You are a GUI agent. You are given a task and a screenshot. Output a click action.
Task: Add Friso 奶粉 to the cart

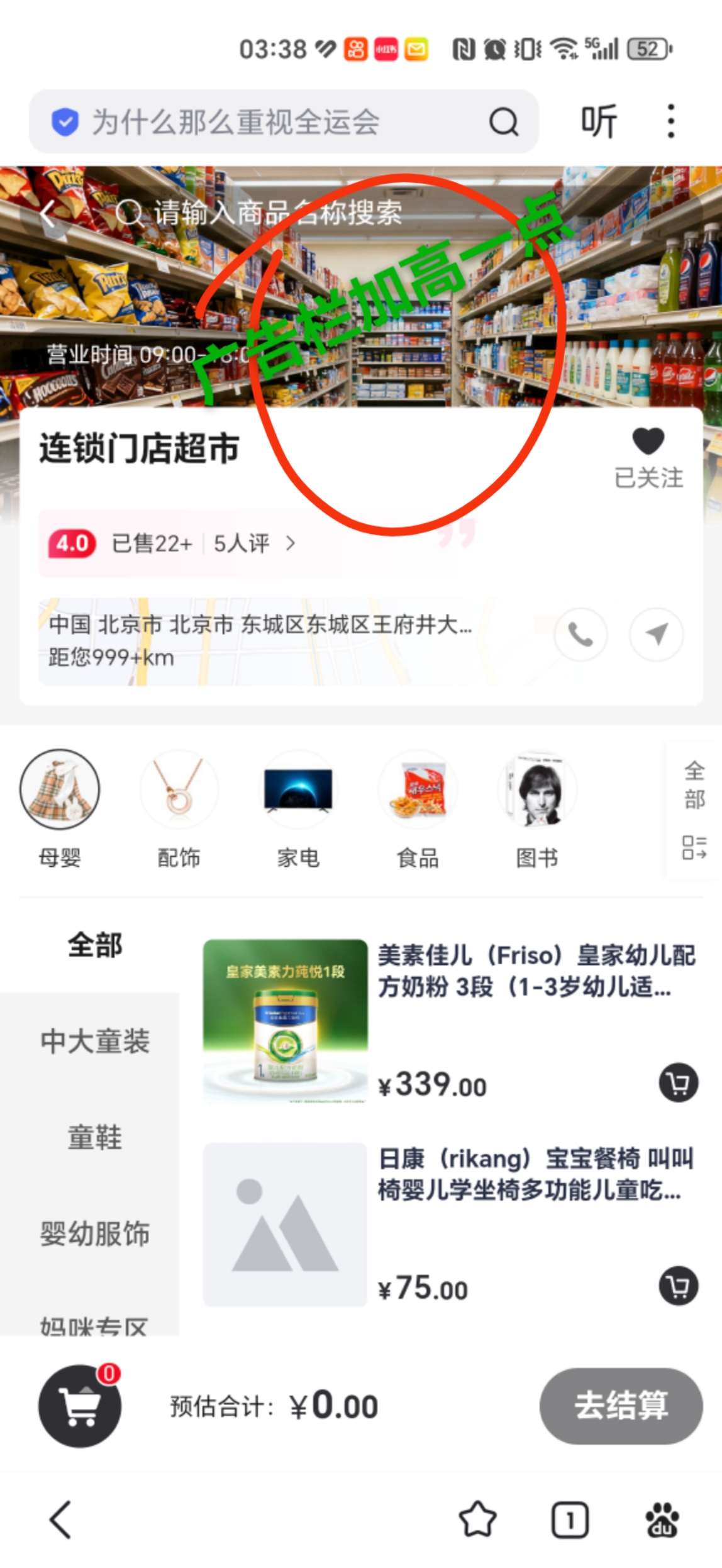678,1082
